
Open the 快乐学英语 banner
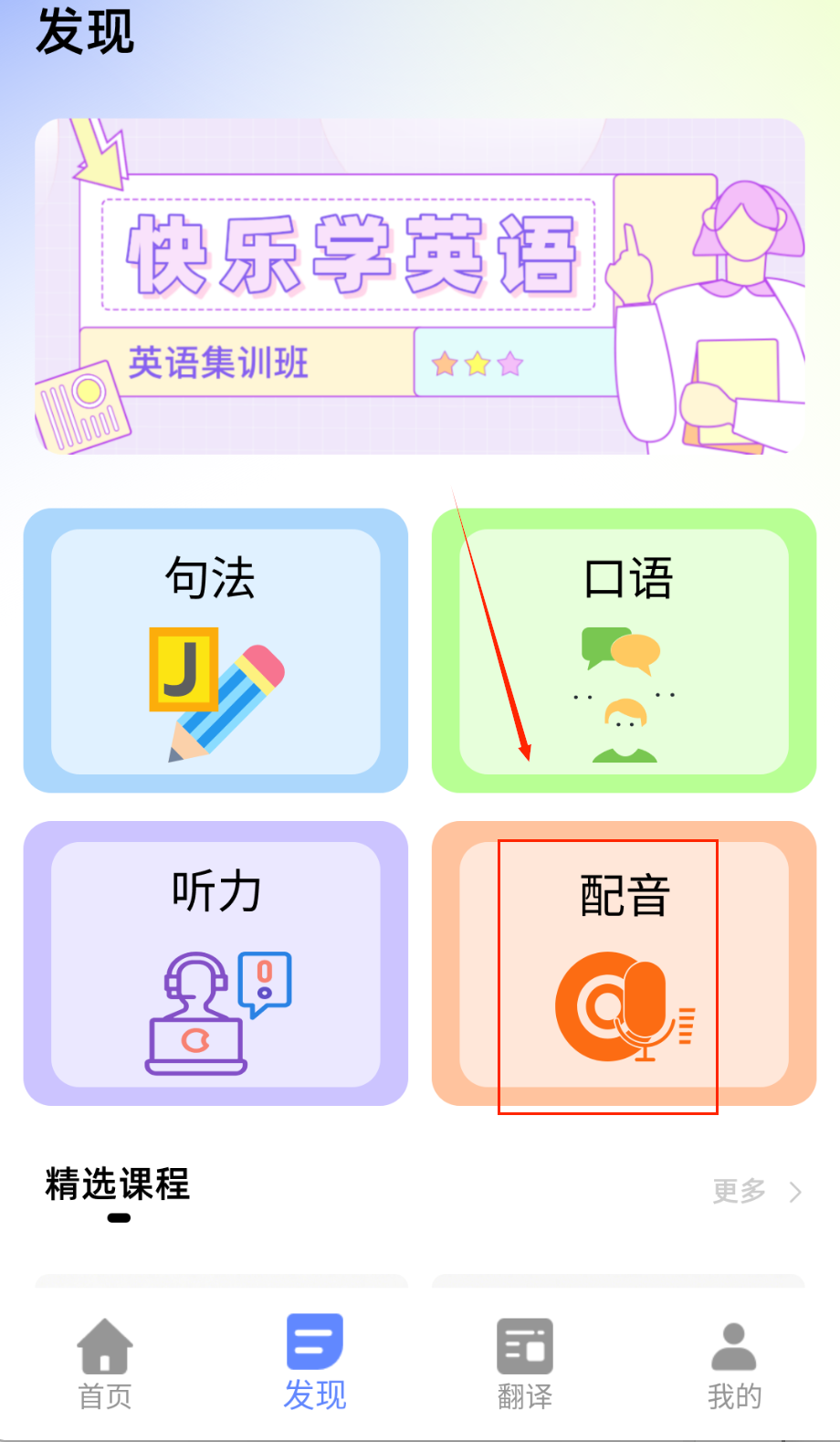(420, 286)
